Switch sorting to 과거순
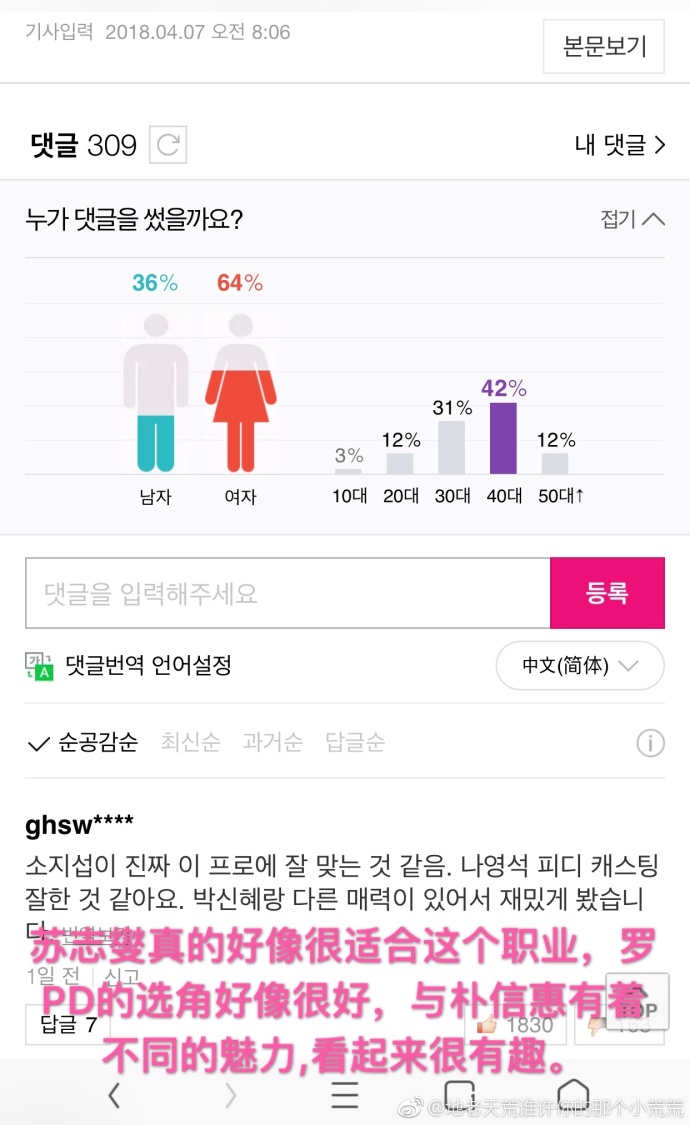Screen dimensions: 690x1125 [272, 742]
